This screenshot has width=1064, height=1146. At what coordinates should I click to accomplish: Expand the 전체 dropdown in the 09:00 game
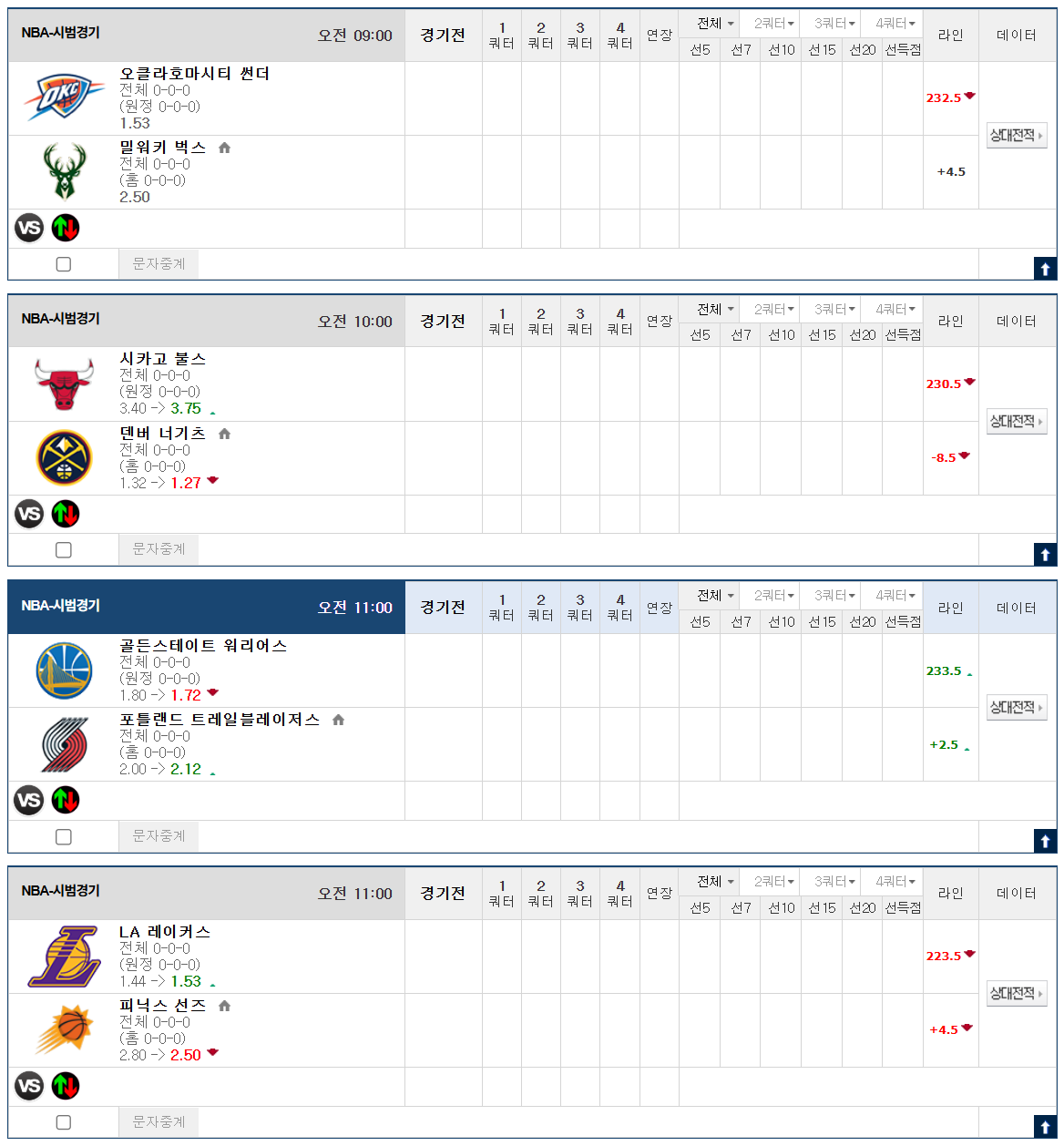(x=715, y=24)
